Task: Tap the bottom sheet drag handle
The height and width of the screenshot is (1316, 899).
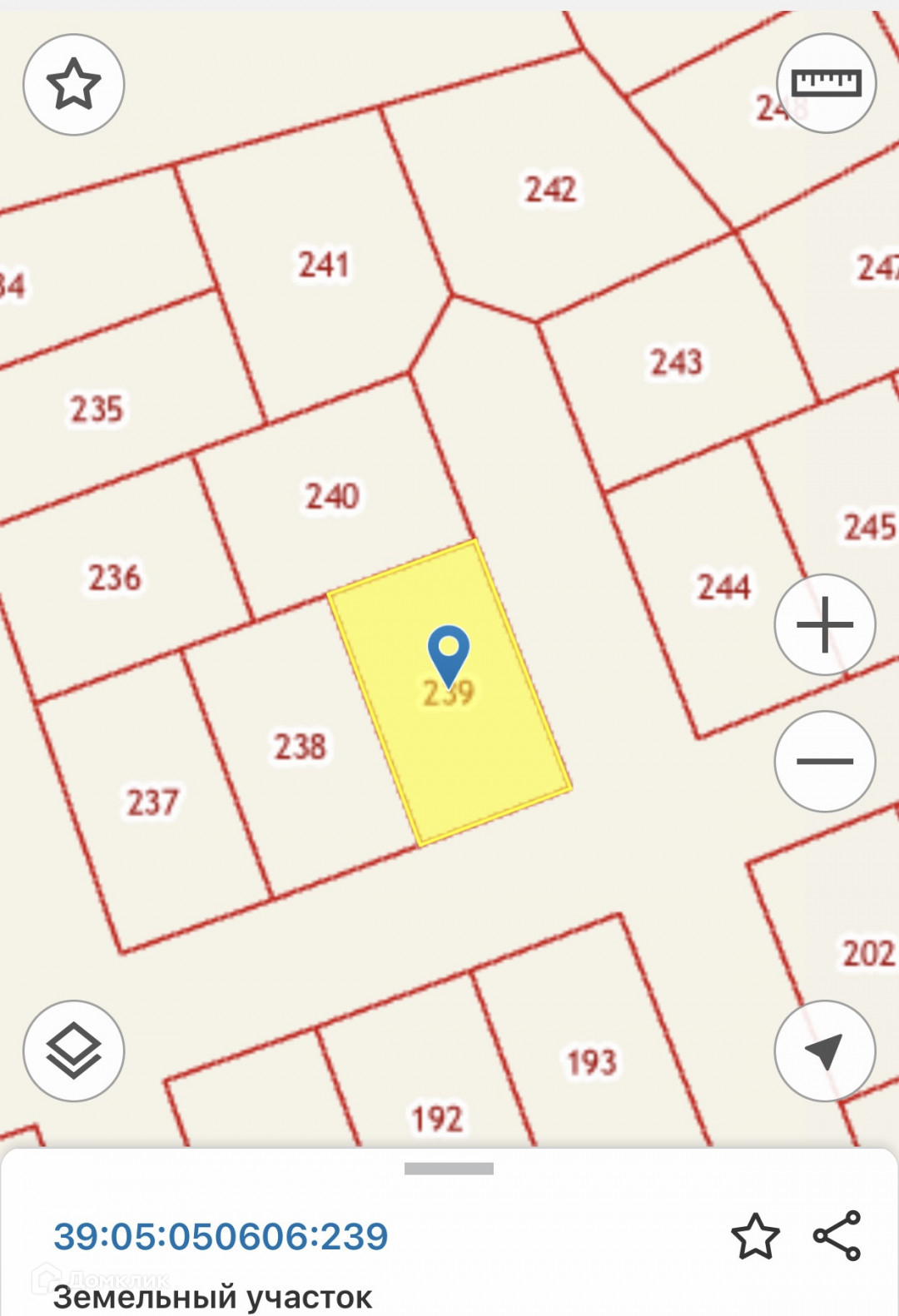Action: tap(449, 1169)
